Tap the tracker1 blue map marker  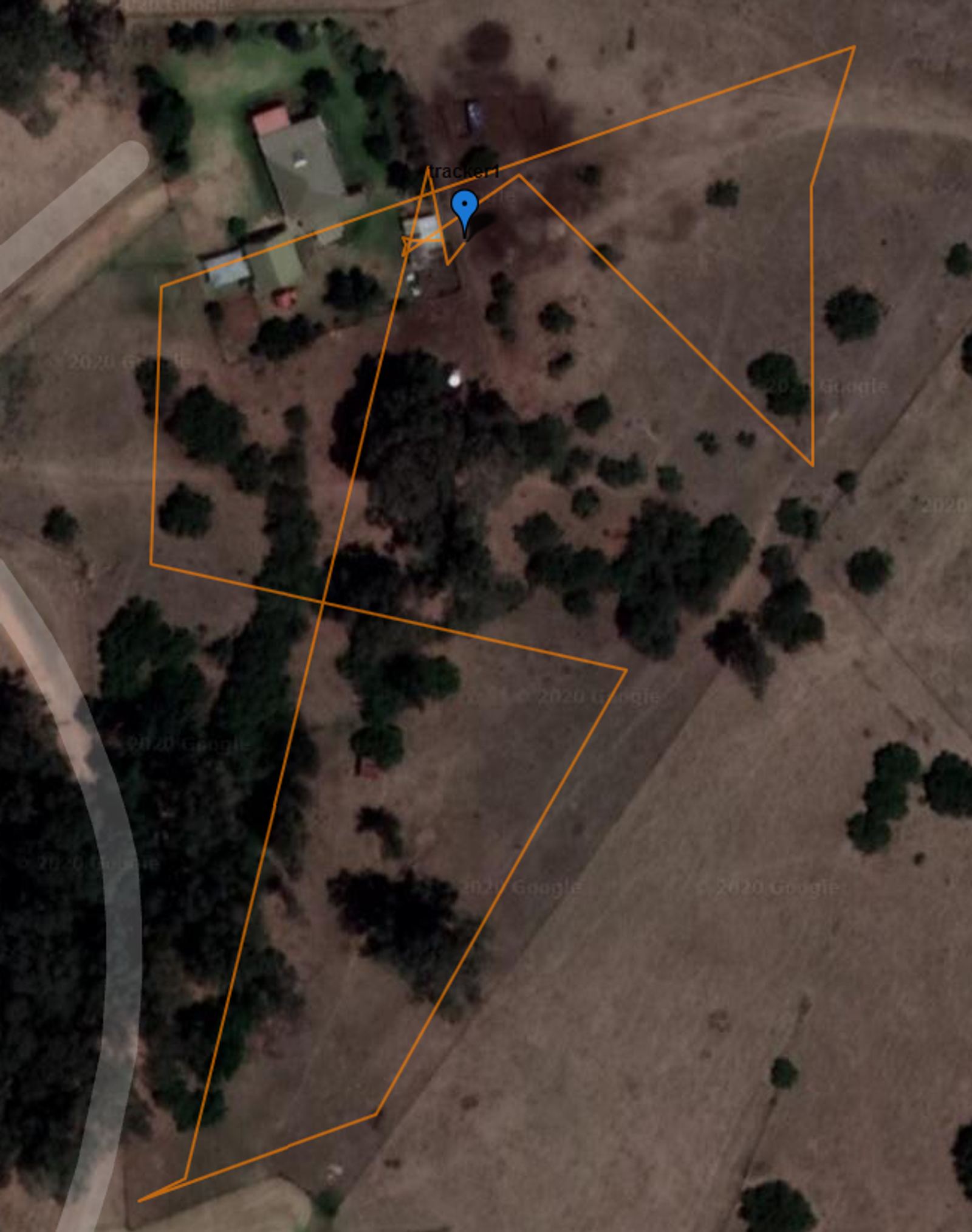pos(465,208)
